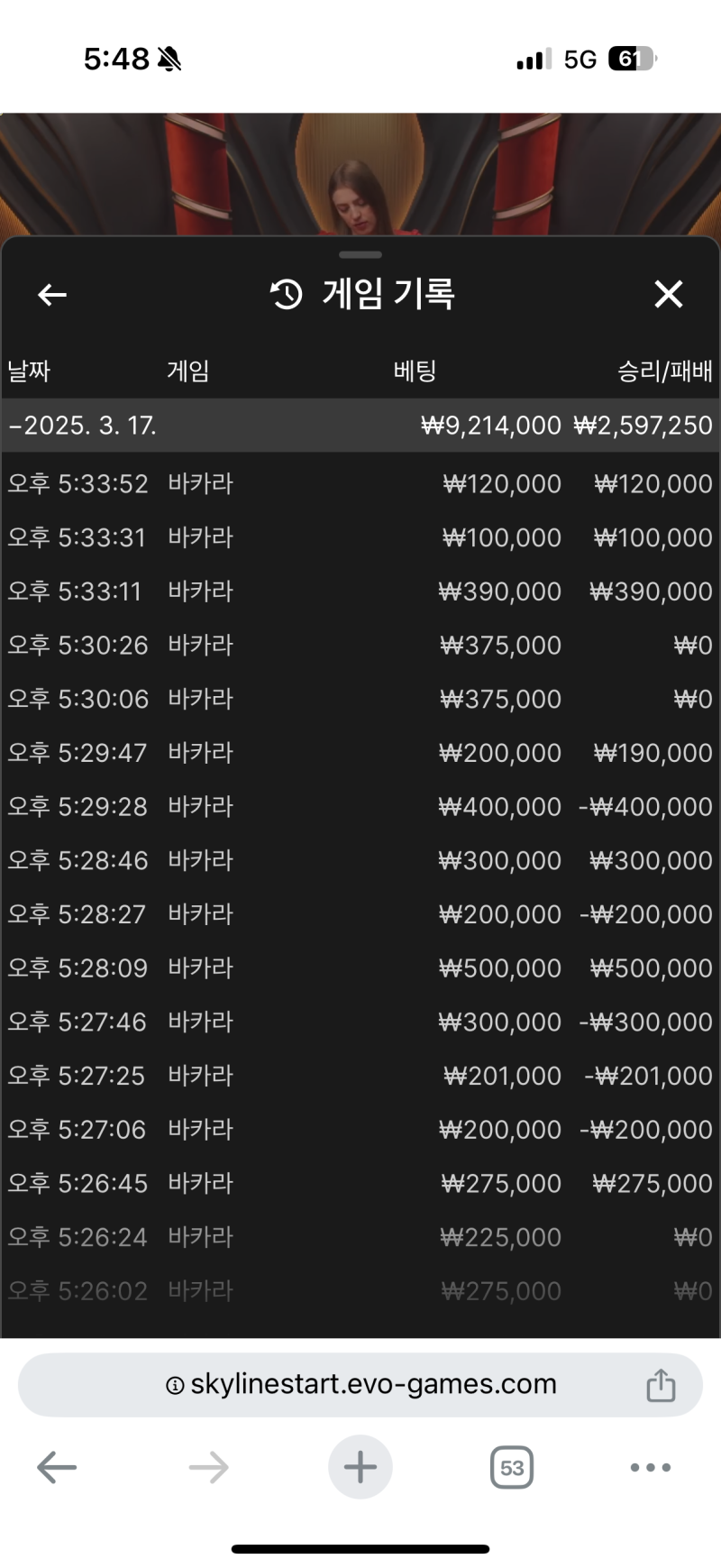Go back from the 게임 기록 panel
Screen dimensions: 721x1568
[52, 295]
